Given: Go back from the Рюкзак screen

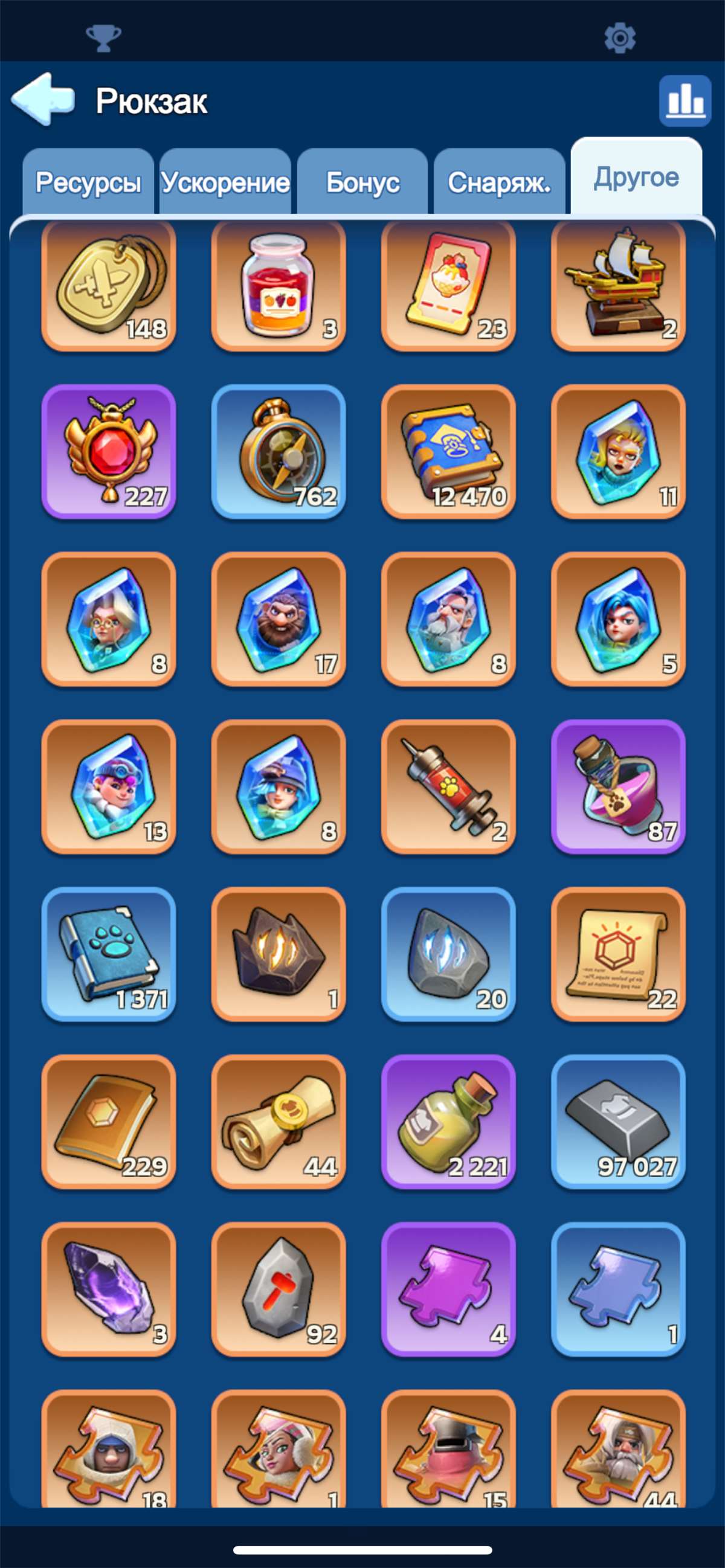Looking at the screenshot, I should point(43,100).
